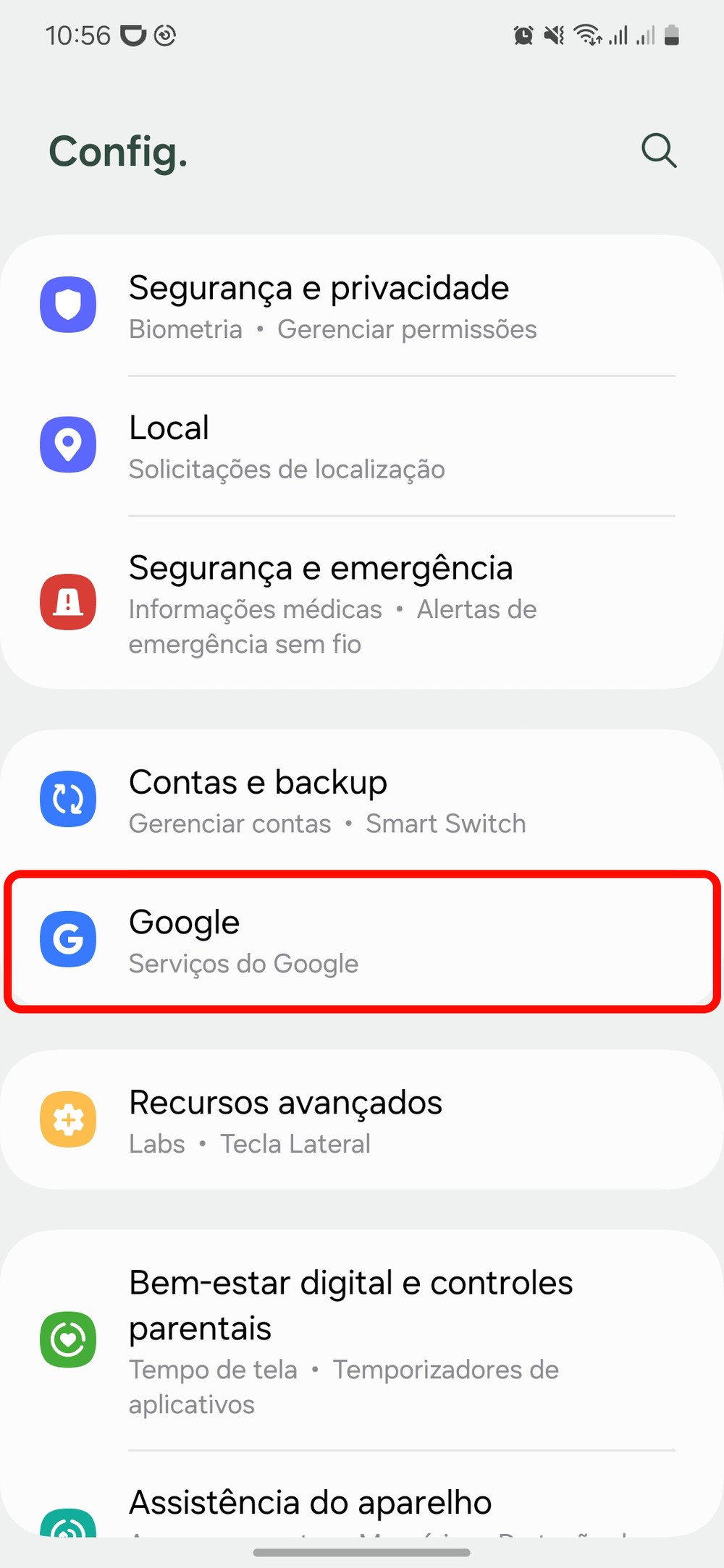Screen dimensions: 724x1568
Task: Open Segurança e emergência
Action: (362, 603)
